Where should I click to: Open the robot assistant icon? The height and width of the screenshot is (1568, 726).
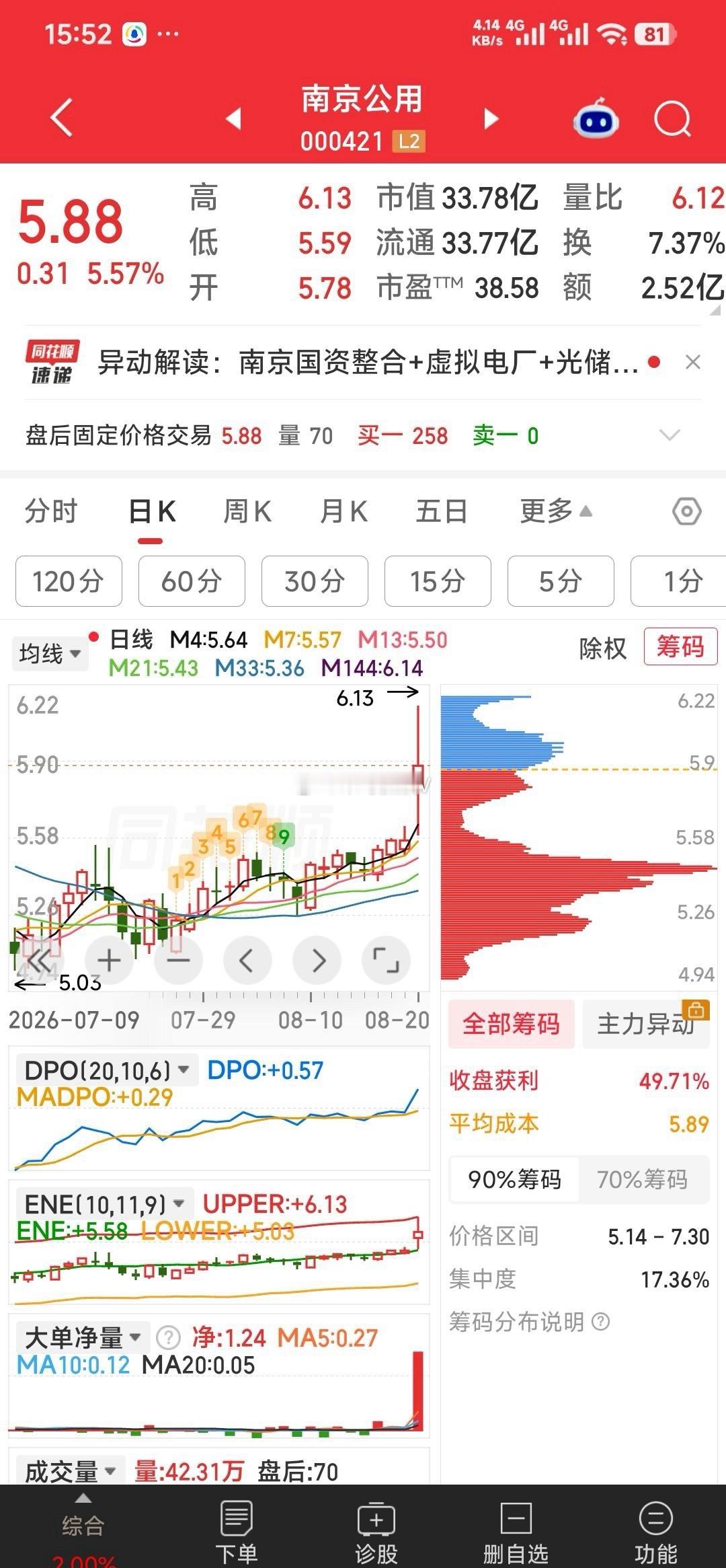pos(596,119)
